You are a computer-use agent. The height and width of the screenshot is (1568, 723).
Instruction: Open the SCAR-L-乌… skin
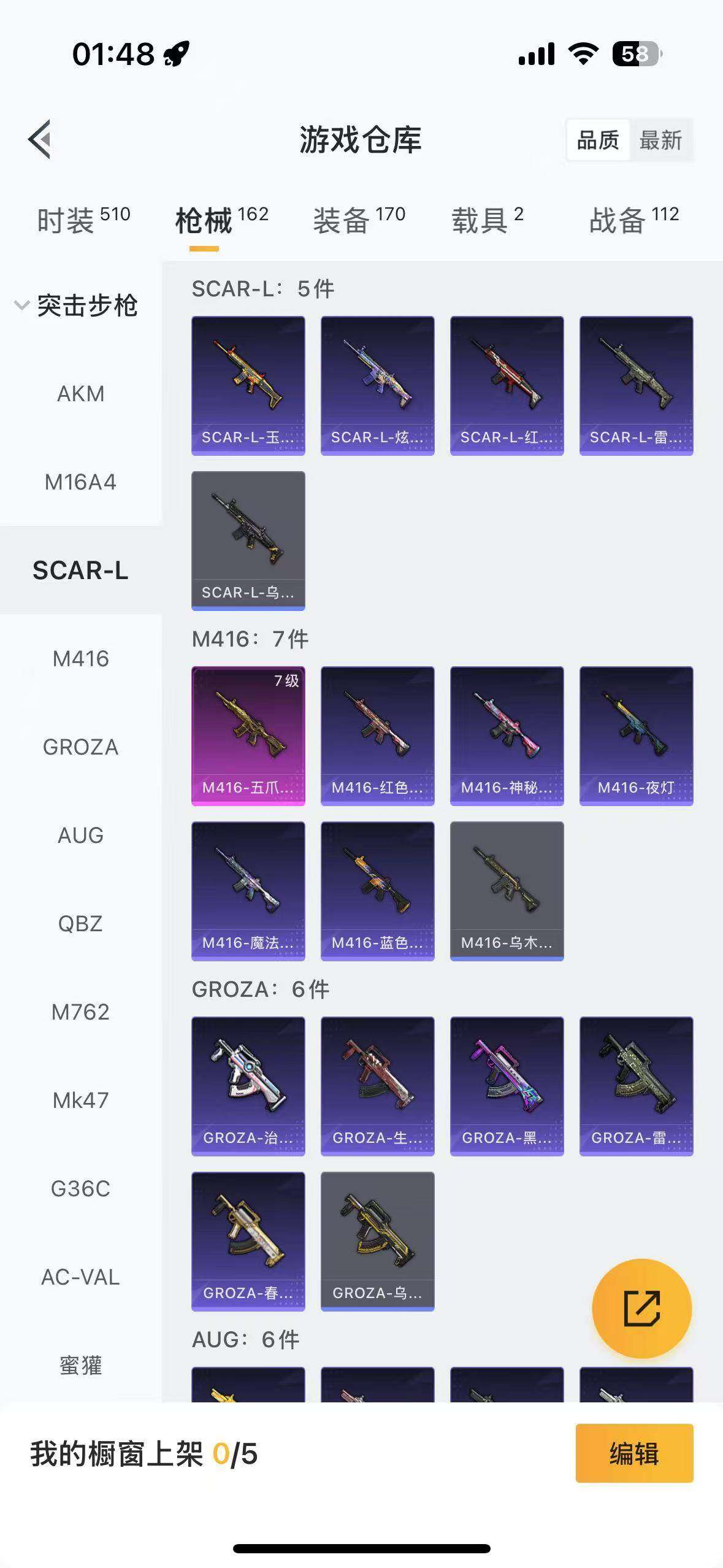pyautogui.click(x=248, y=540)
